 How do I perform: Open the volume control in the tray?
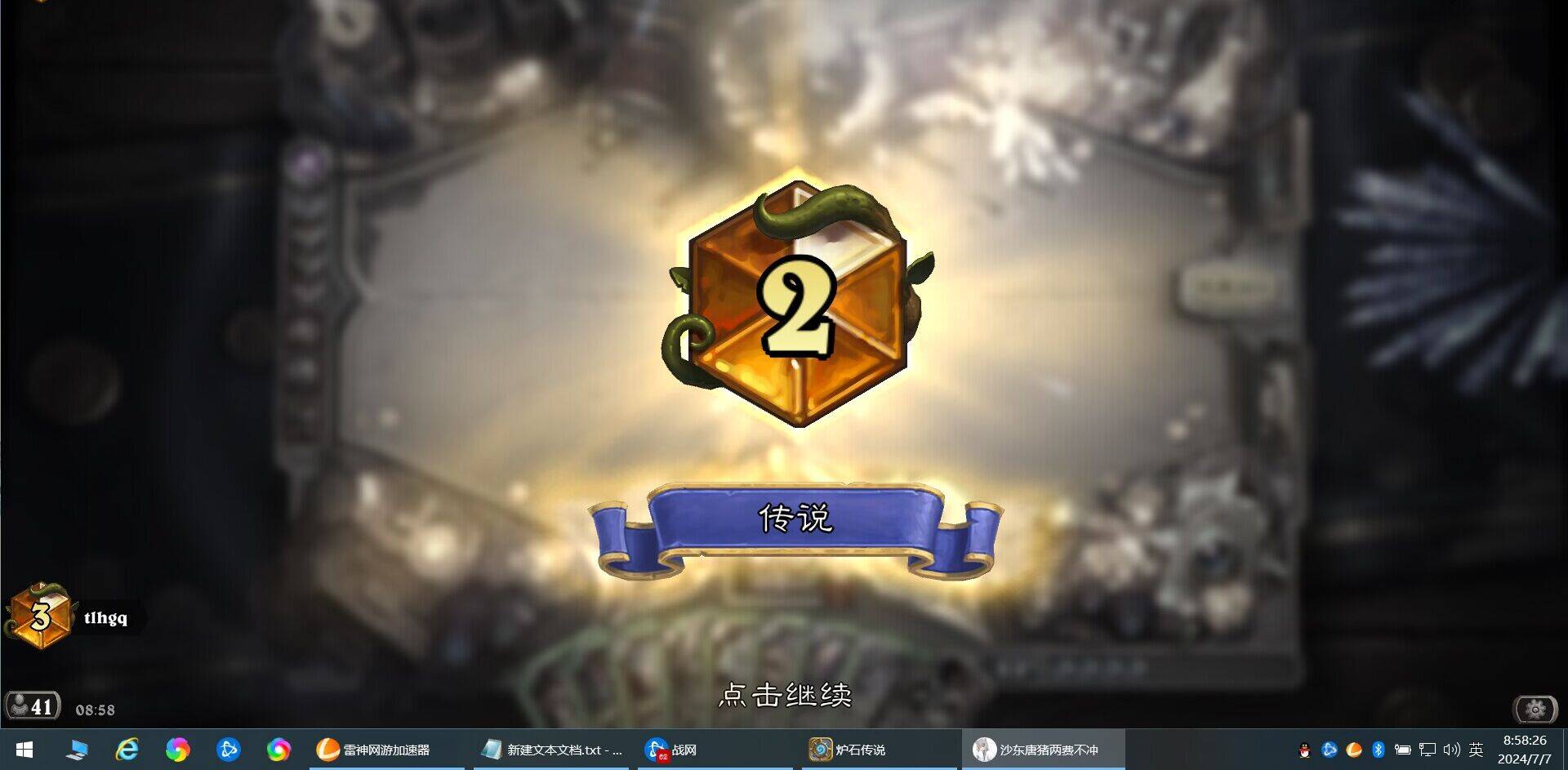(1451, 750)
